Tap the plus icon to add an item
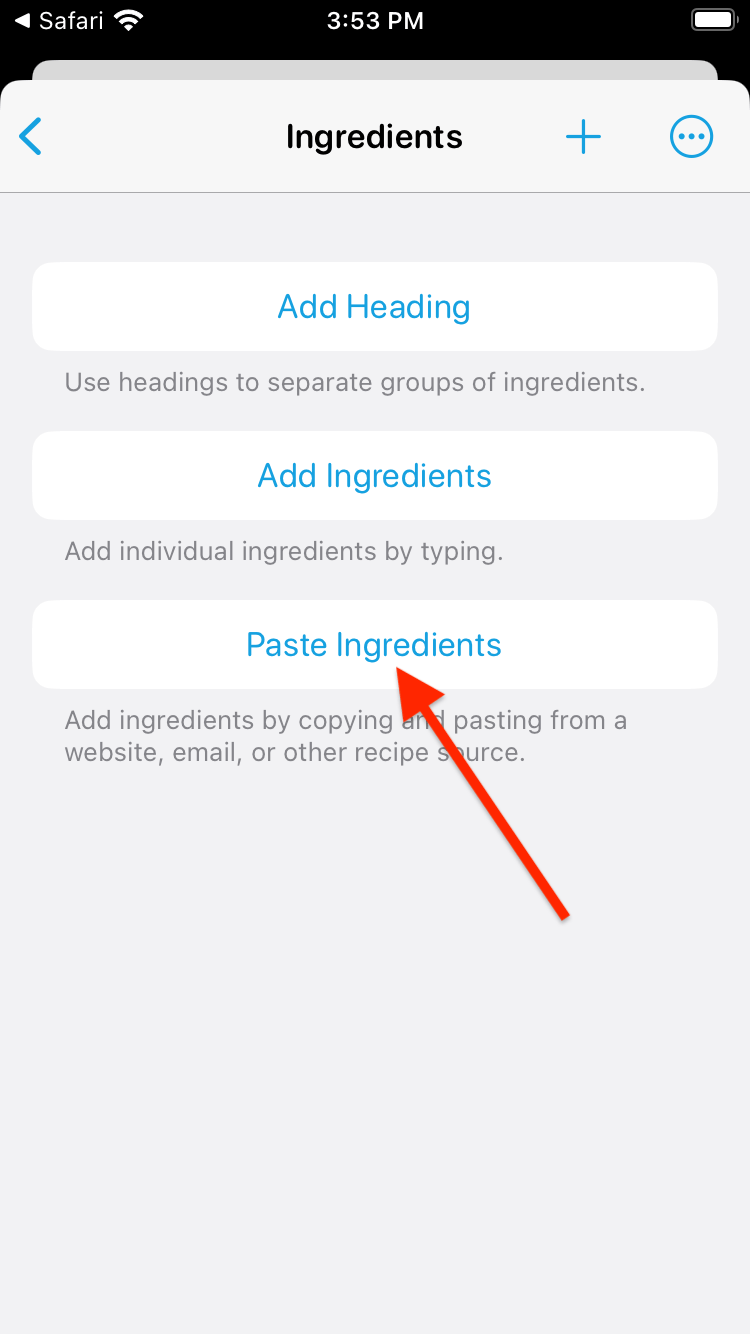 click(x=583, y=137)
